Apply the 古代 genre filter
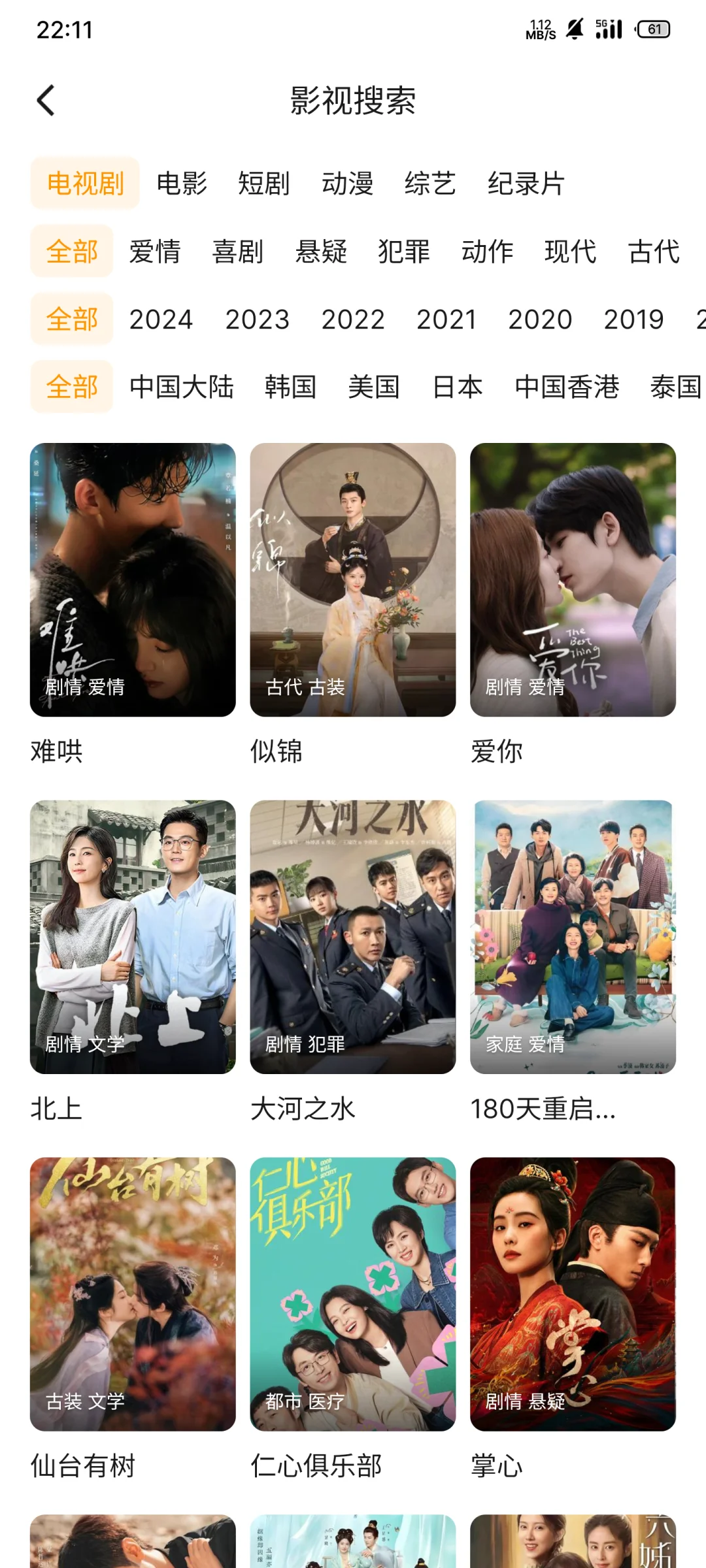This screenshot has height=1568, width=706. (654, 252)
